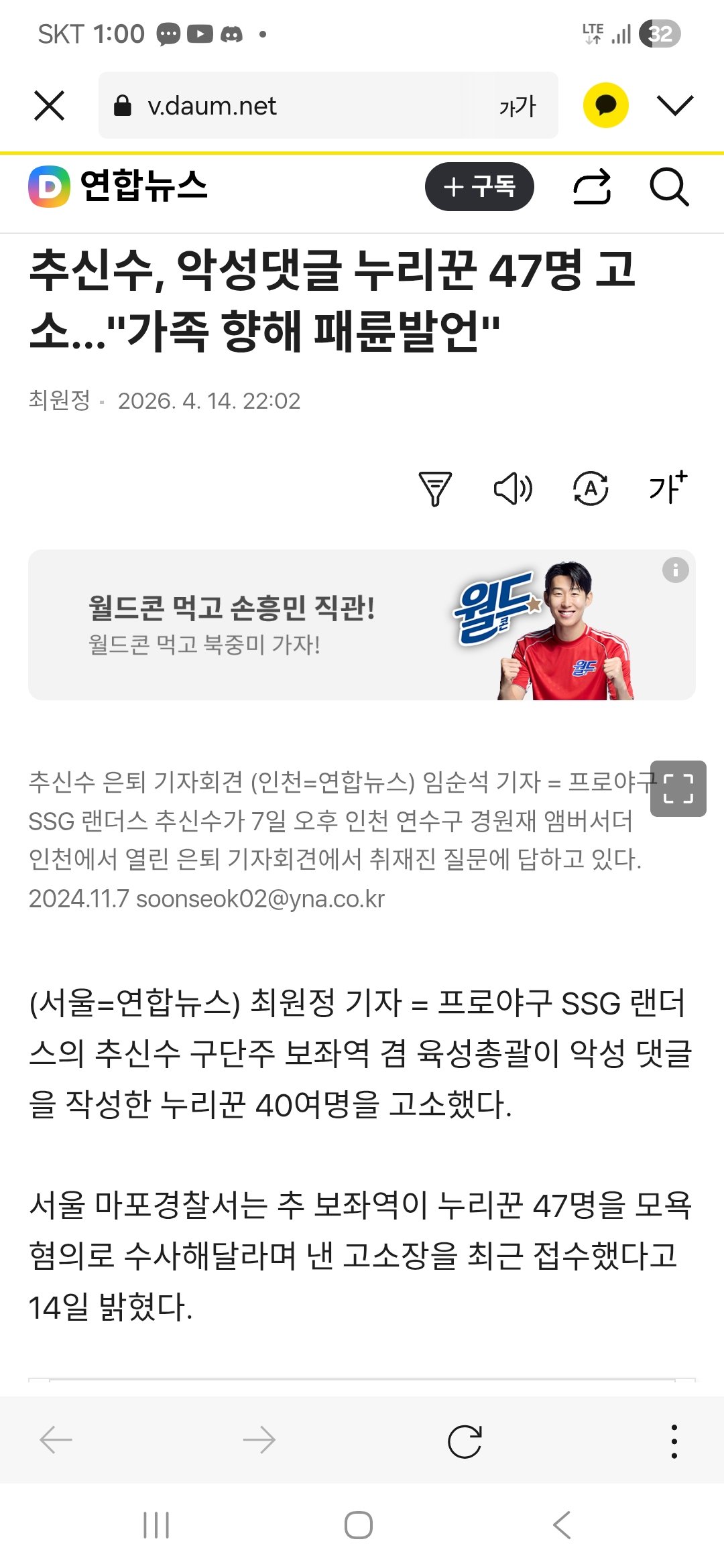The height and width of the screenshot is (1568, 724).
Task: Go to the home screen
Action: click(359, 1525)
